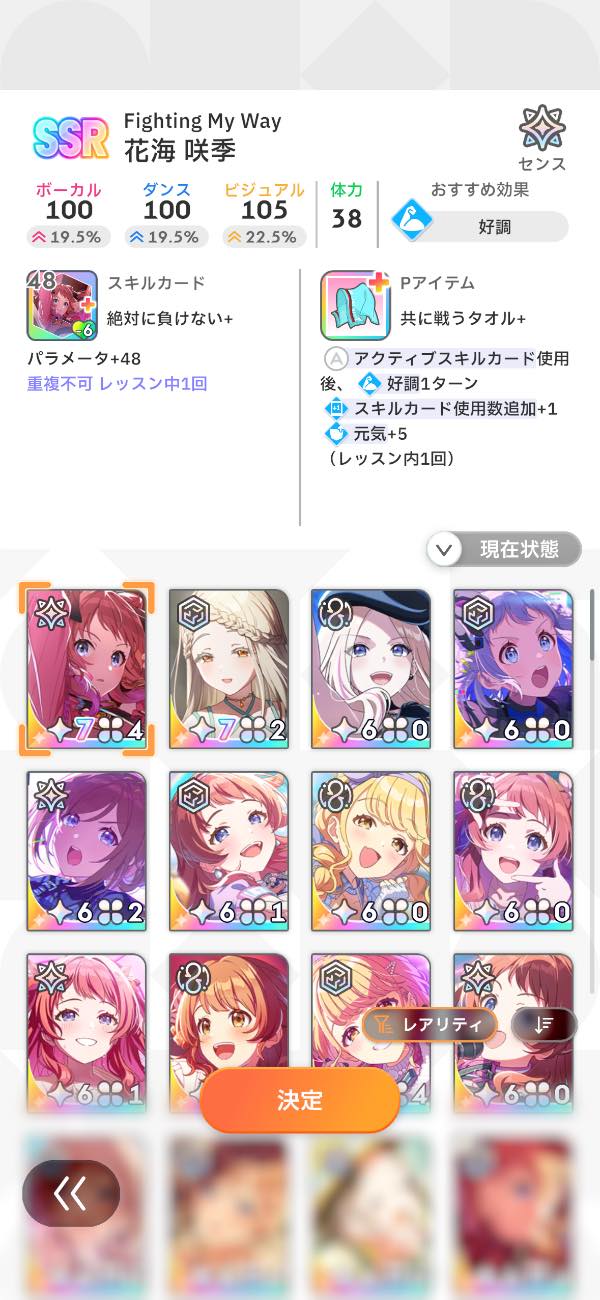This screenshot has width=600, height=1300.
Task: Toggle the sort order icon
Action: [x=544, y=1024]
